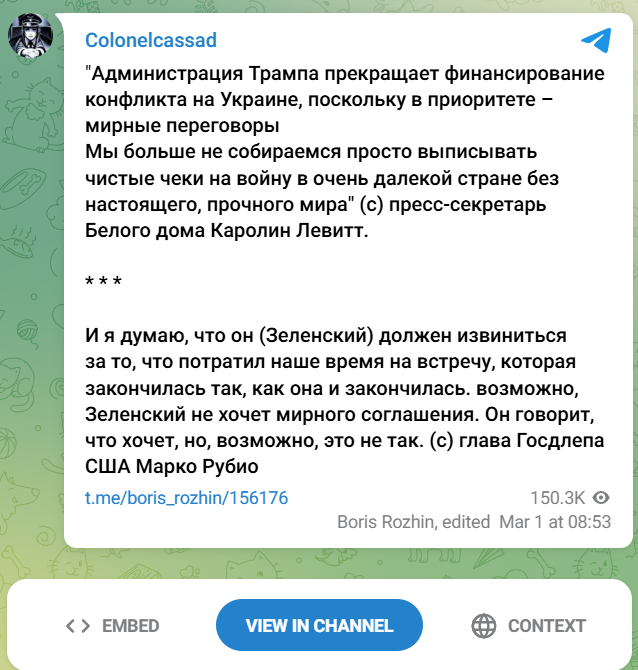
Task: Open the Colonelcassad channel name link
Action: (x=150, y=40)
